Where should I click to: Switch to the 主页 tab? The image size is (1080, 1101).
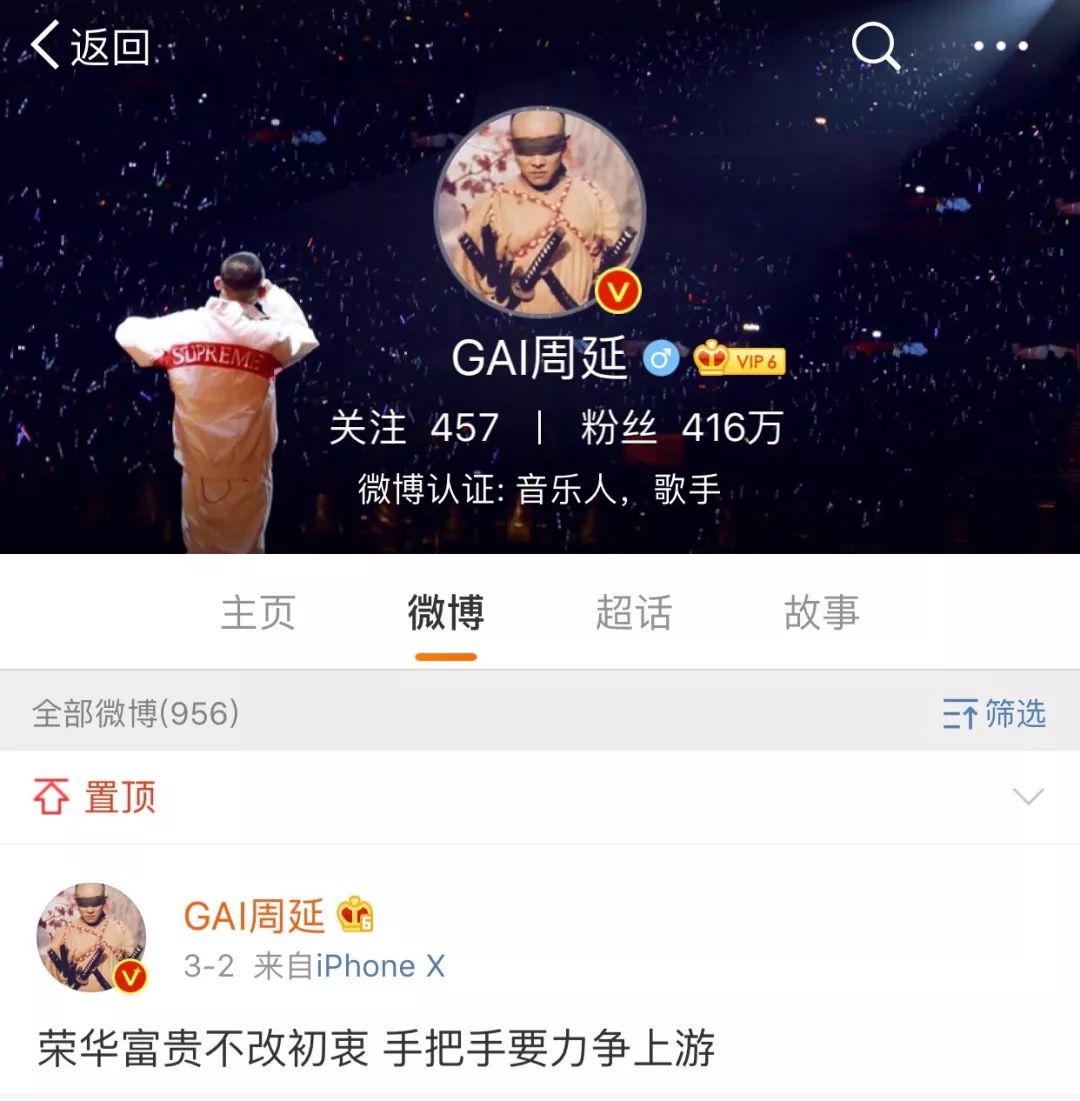[258, 613]
